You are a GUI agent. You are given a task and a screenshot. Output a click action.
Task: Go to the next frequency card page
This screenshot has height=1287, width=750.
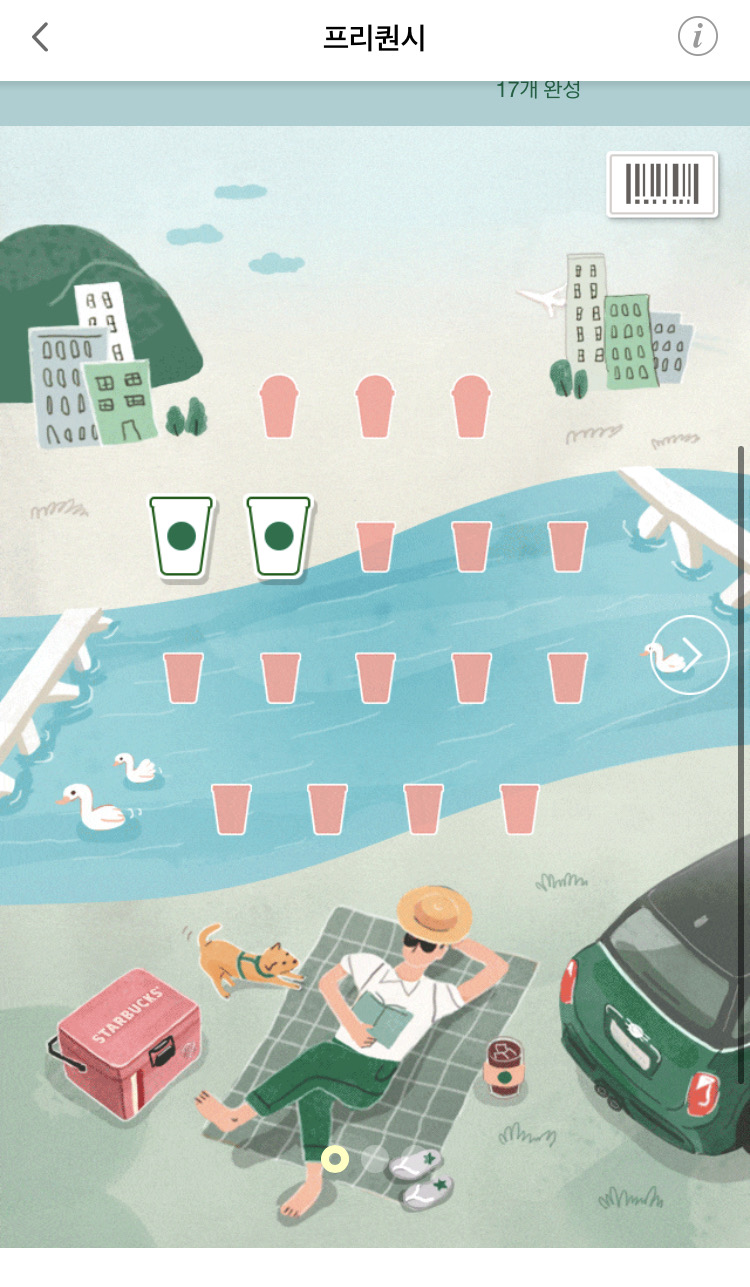coord(690,655)
